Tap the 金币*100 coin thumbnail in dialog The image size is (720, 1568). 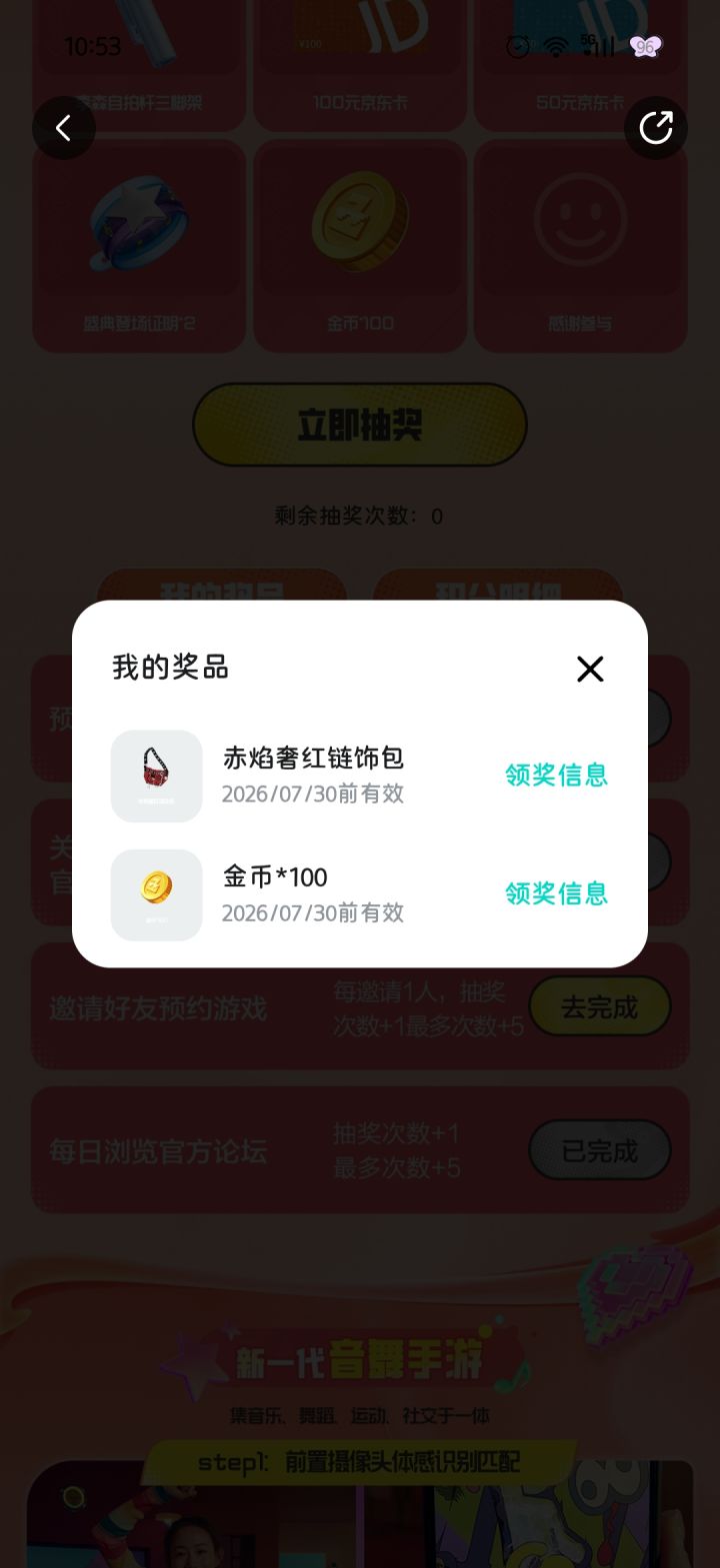coord(156,894)
